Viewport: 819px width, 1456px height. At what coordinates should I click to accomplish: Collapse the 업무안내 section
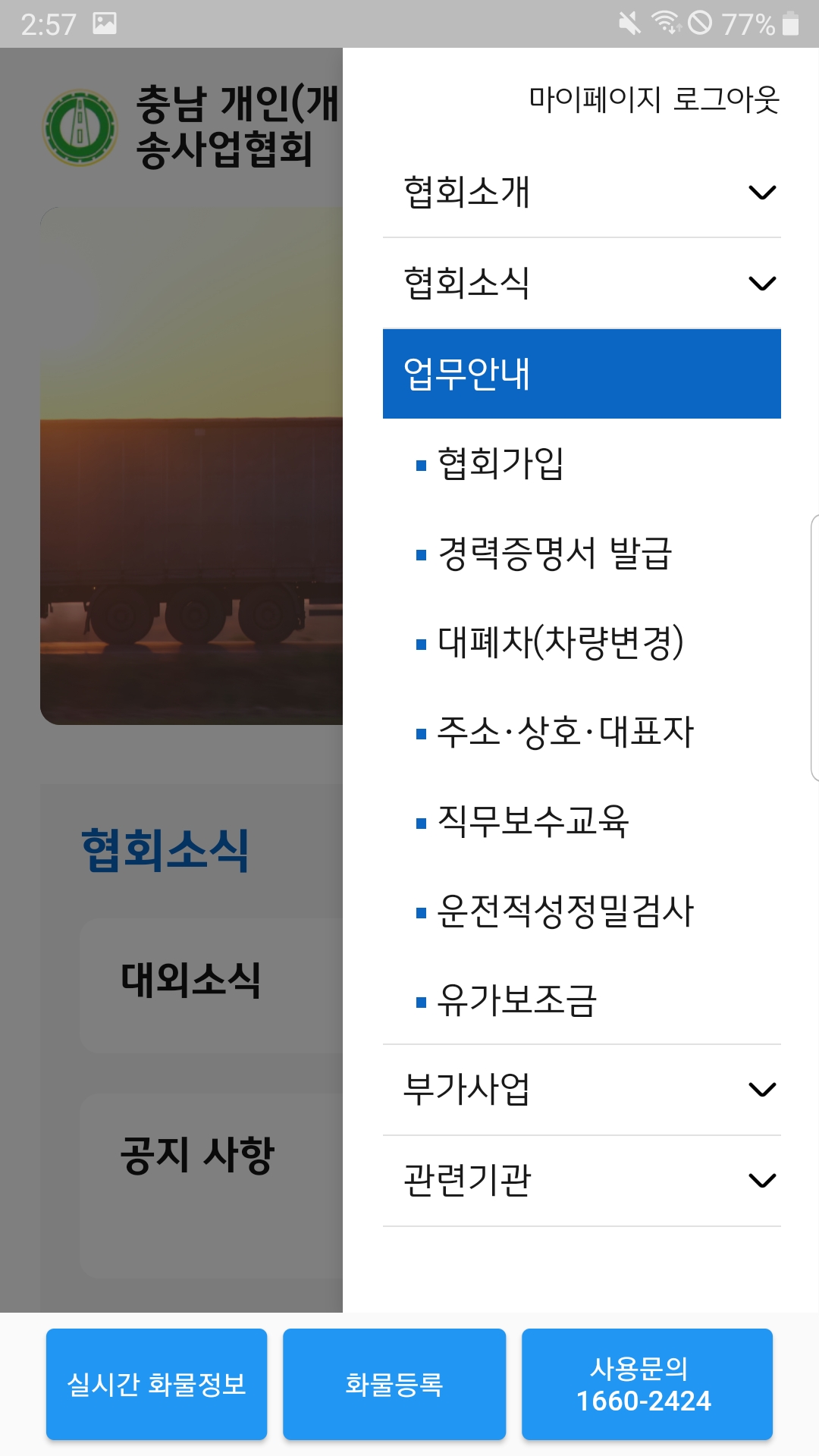point(582,374)
